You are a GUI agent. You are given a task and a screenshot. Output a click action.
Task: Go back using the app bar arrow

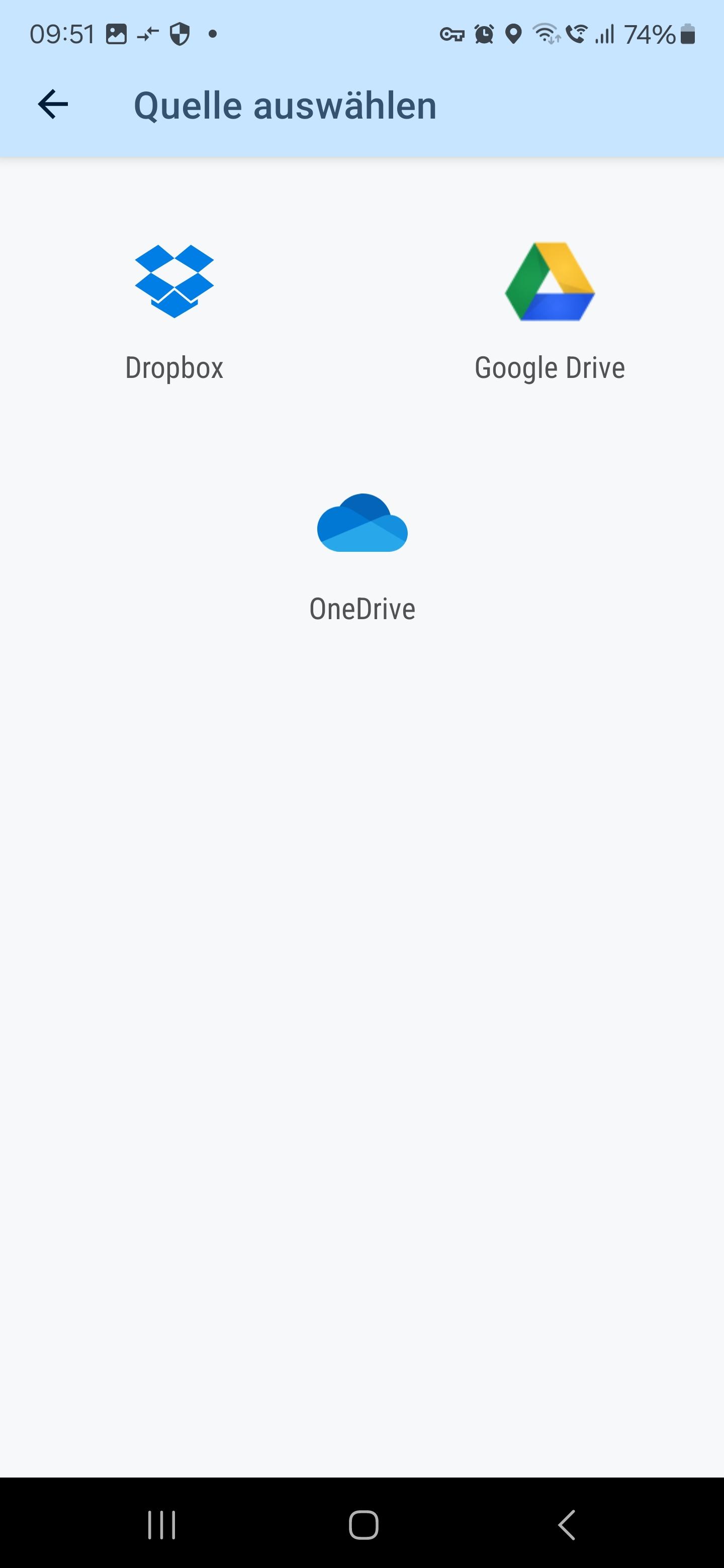(53, 105)
